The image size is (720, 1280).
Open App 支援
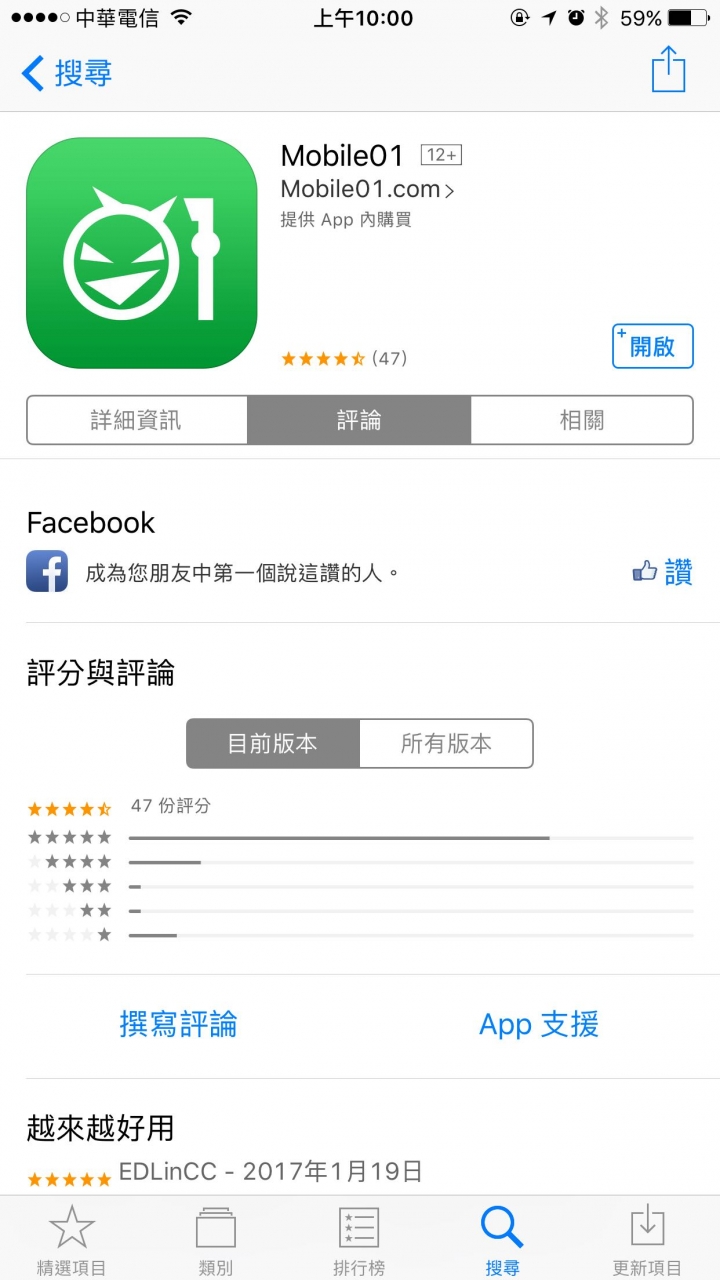[x=539, y=1025]
